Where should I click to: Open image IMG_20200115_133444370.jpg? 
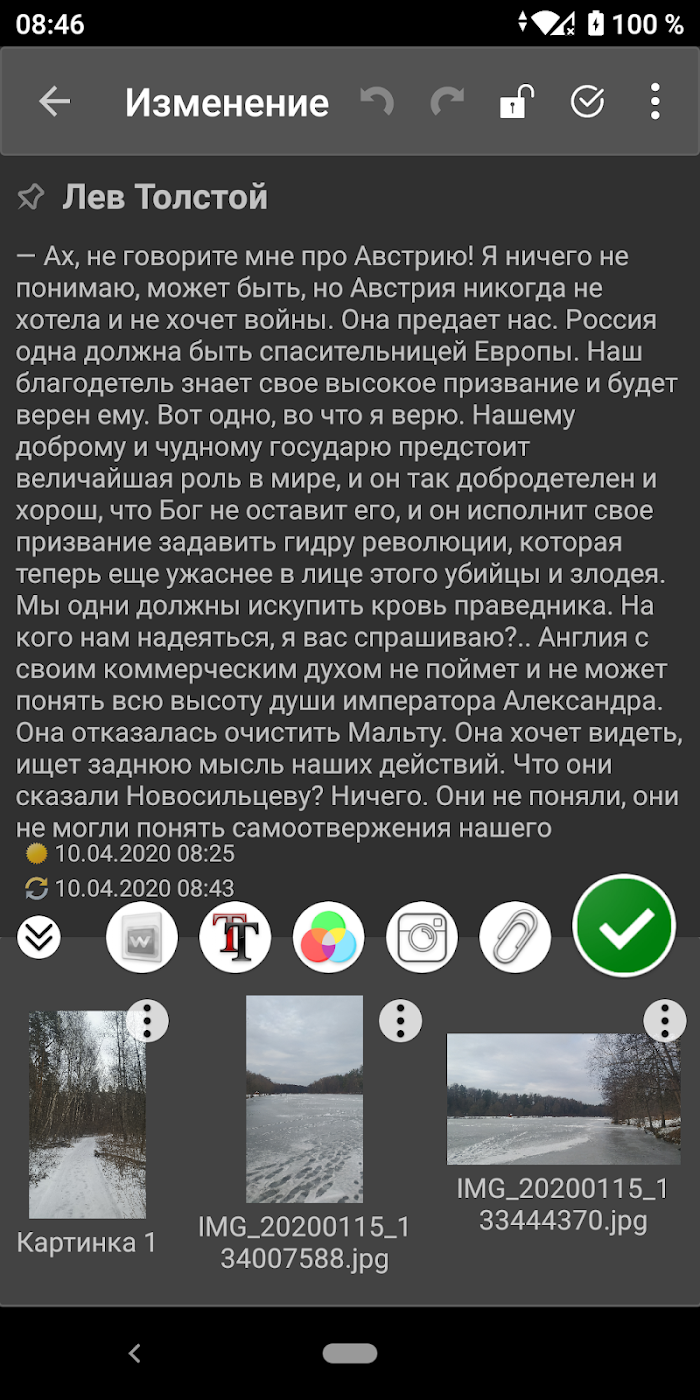(563, 1099)
